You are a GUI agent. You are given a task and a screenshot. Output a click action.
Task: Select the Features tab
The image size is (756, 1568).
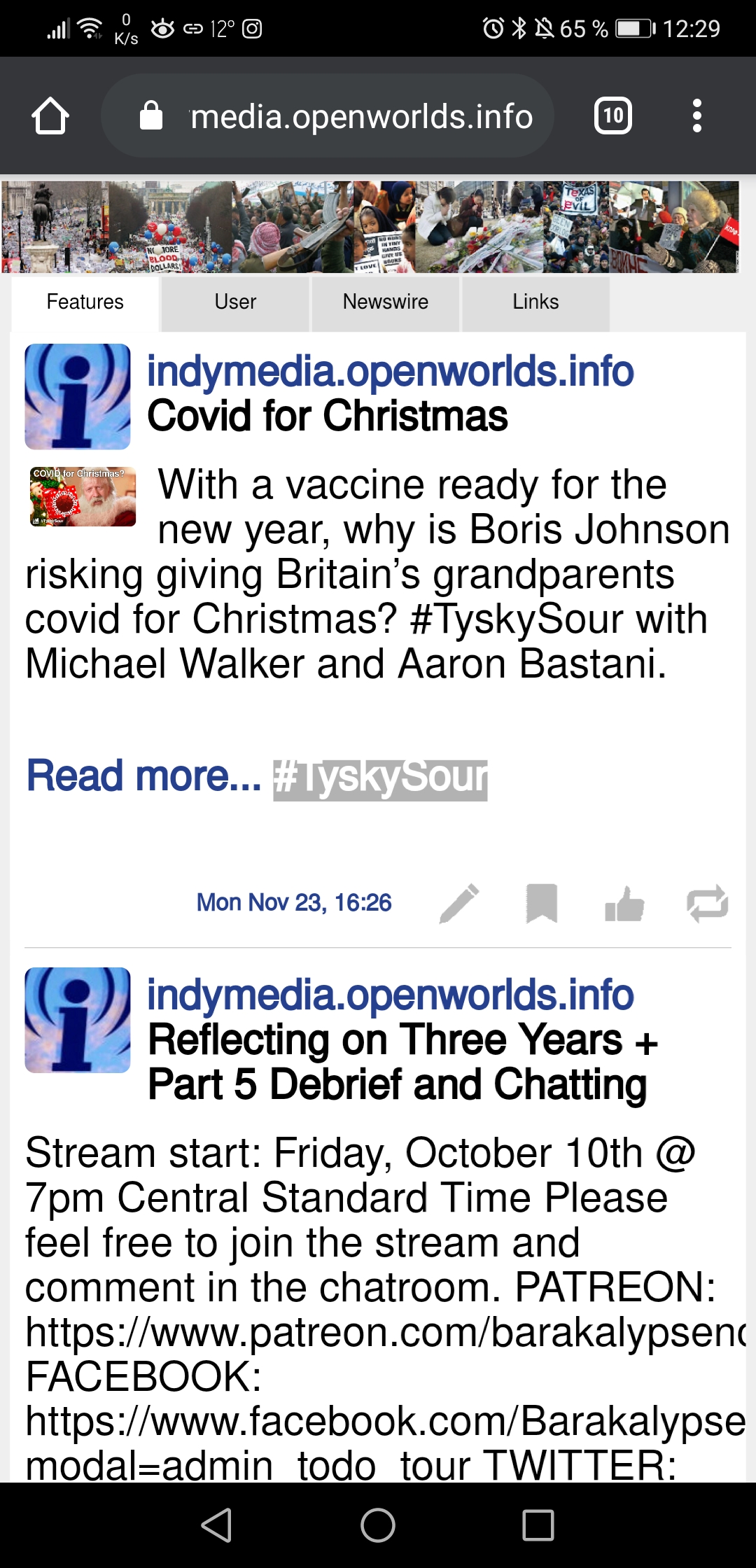tap(85, 302)
